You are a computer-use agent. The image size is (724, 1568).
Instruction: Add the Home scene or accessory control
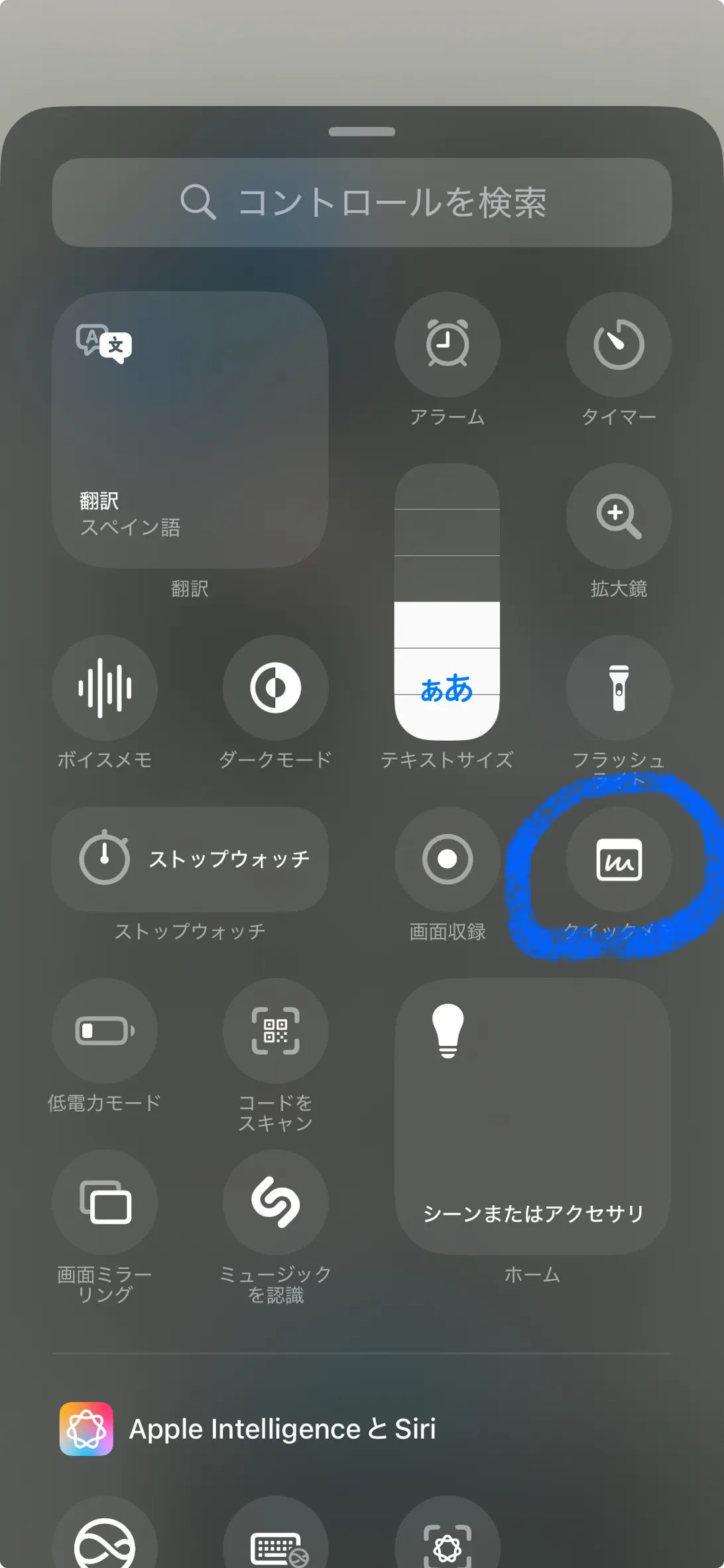[532, 1116]
